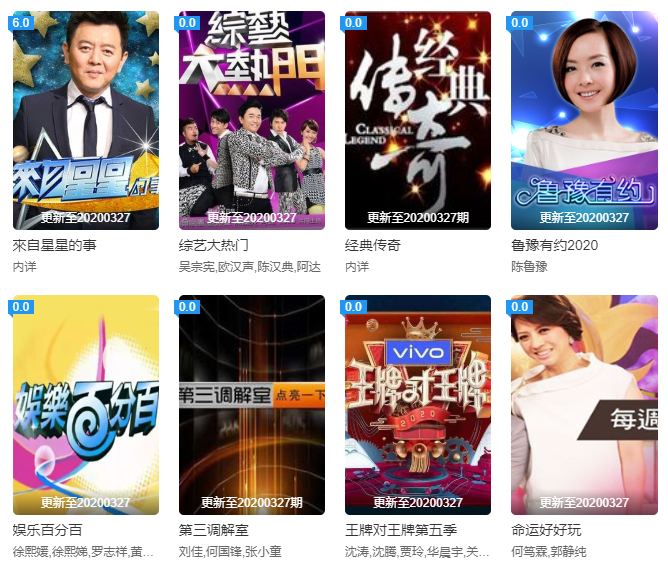
Task: View the 娱乐百分百 show
Action: (85, 405)
